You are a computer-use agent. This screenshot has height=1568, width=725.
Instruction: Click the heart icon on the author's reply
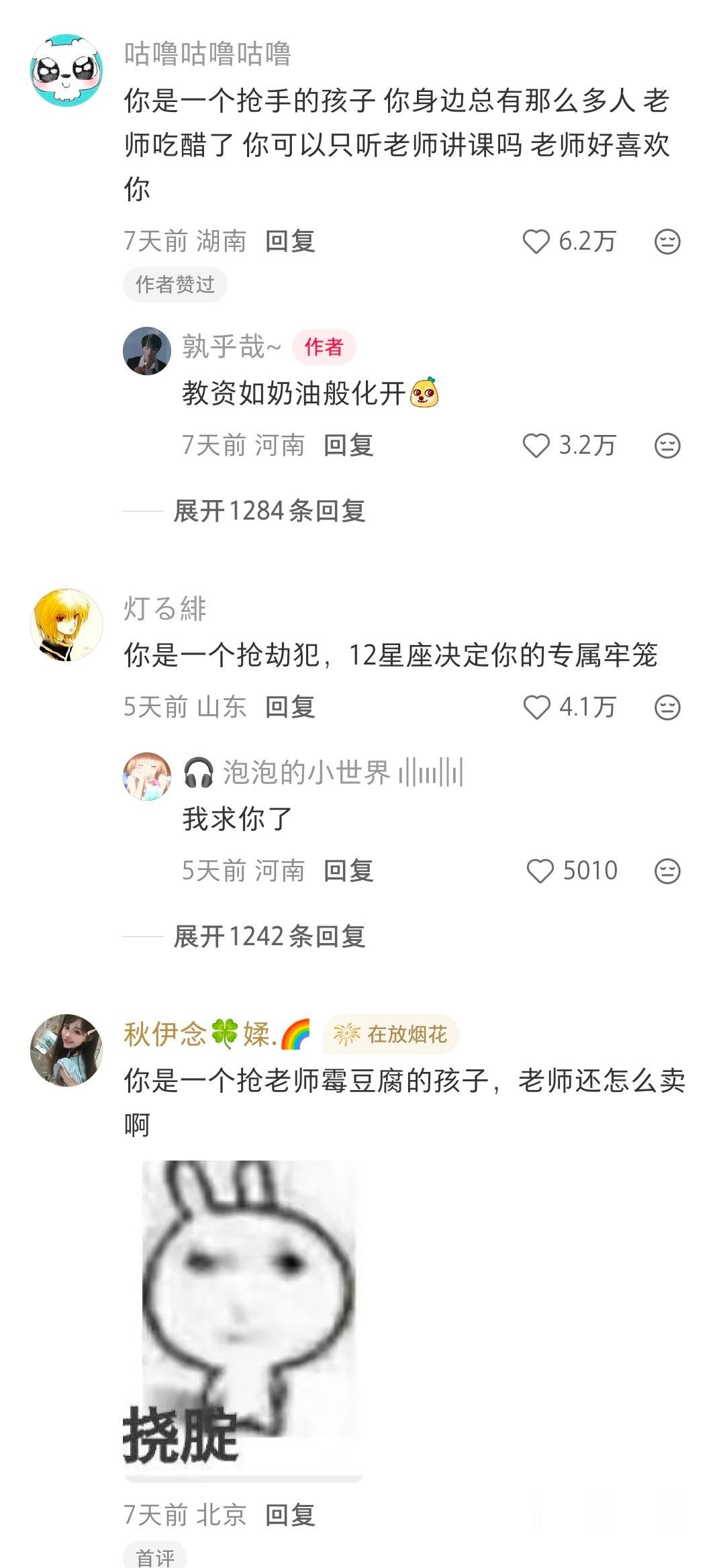[x=538, y=444]
